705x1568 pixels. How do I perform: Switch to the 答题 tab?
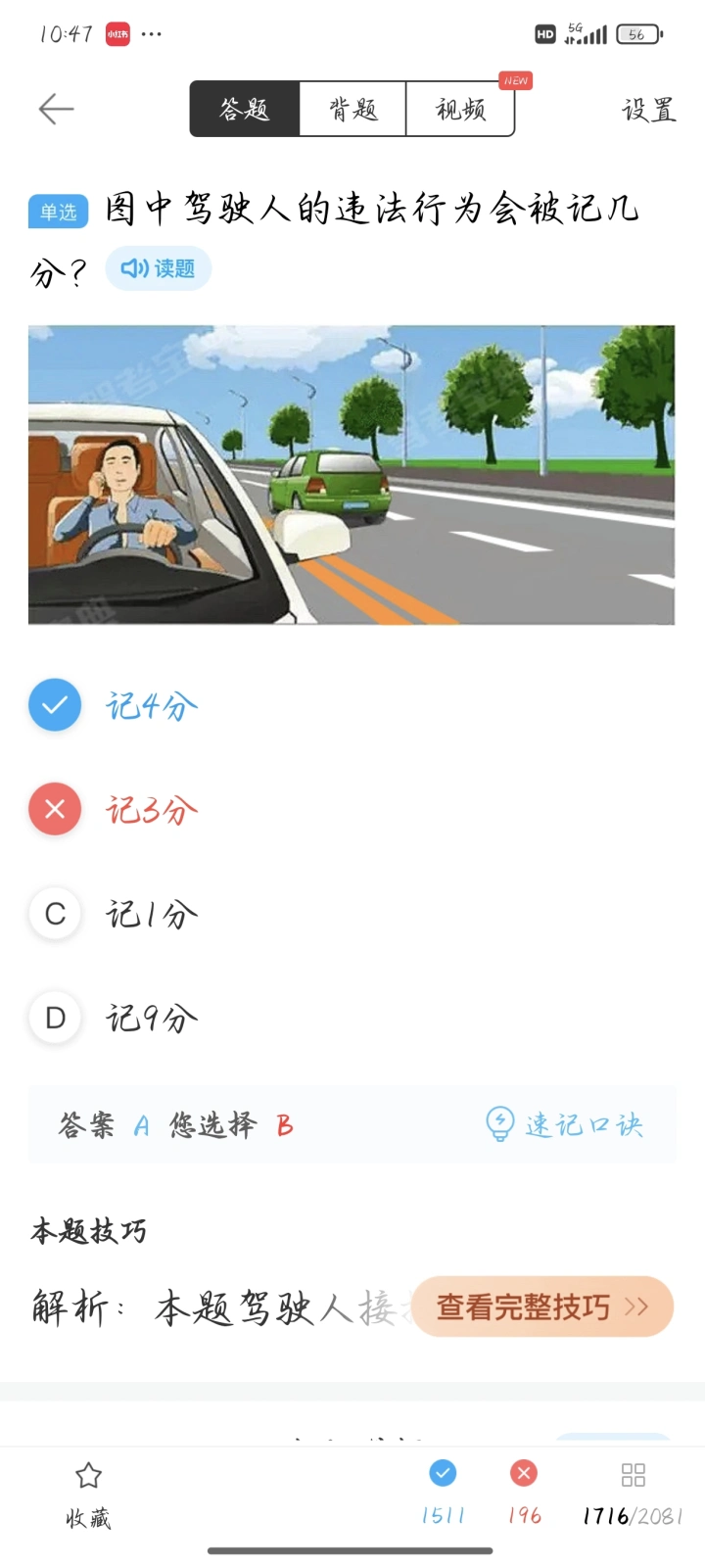(245, 109)
